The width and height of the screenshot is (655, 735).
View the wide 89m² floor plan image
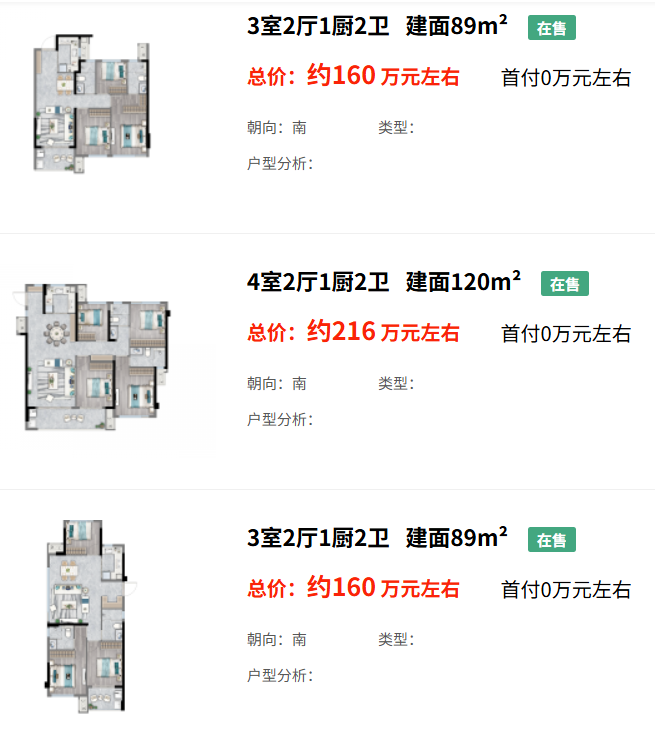90,105
